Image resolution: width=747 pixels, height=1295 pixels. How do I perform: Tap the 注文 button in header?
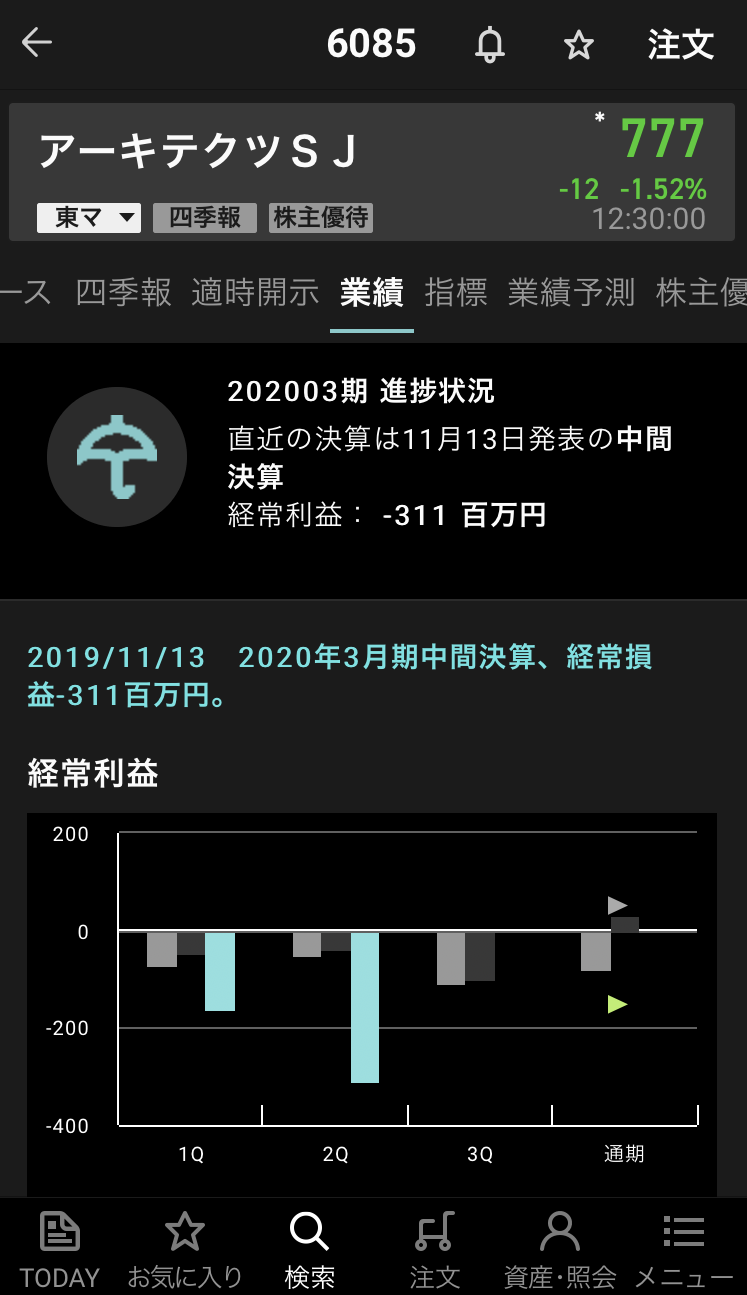click(x=681, y=45)
